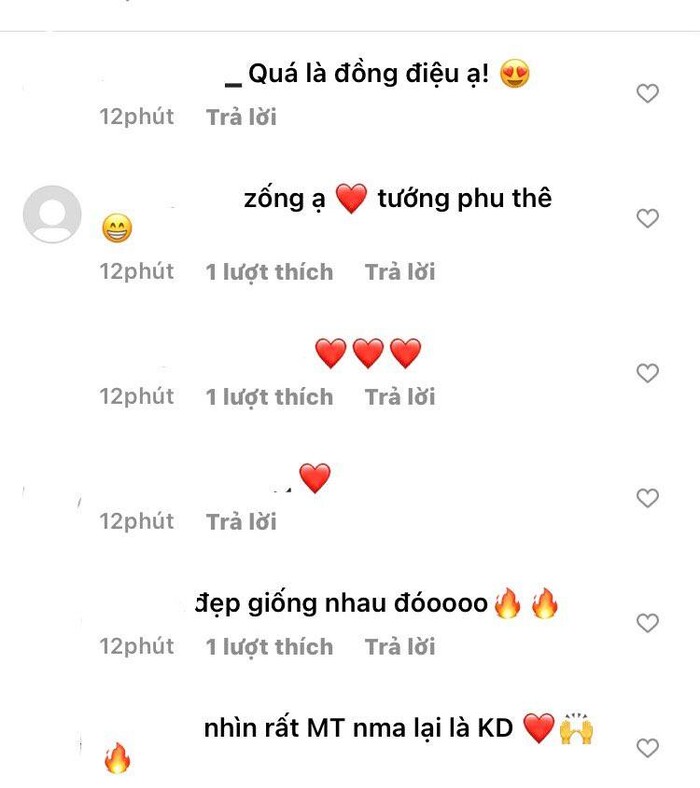The height and width of the screenshot is (788, 700).
Task: Reply to the three red hearts comment
Action: tap(400, 397)
